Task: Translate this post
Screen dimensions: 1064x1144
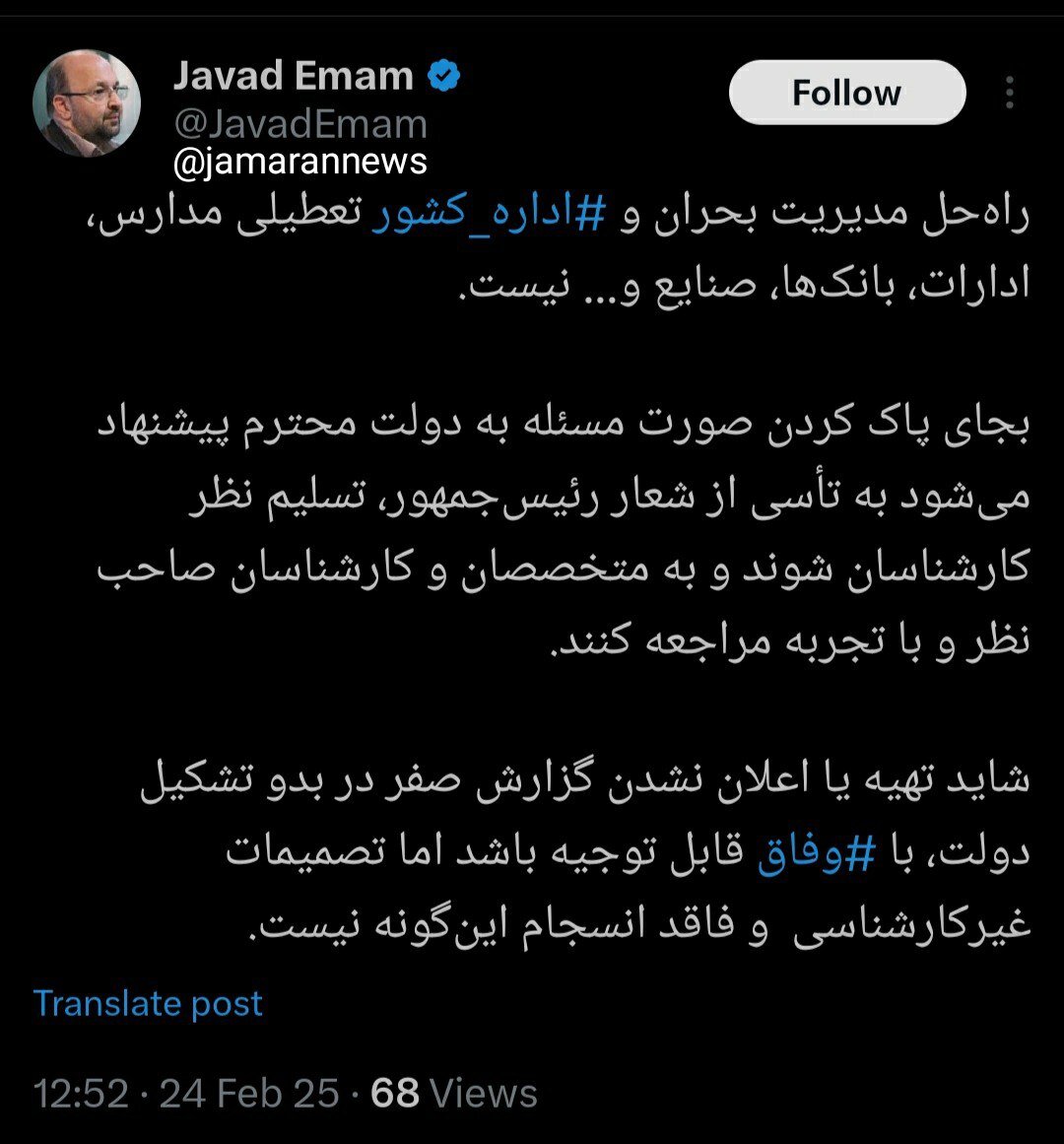Action: [148, 1003]
